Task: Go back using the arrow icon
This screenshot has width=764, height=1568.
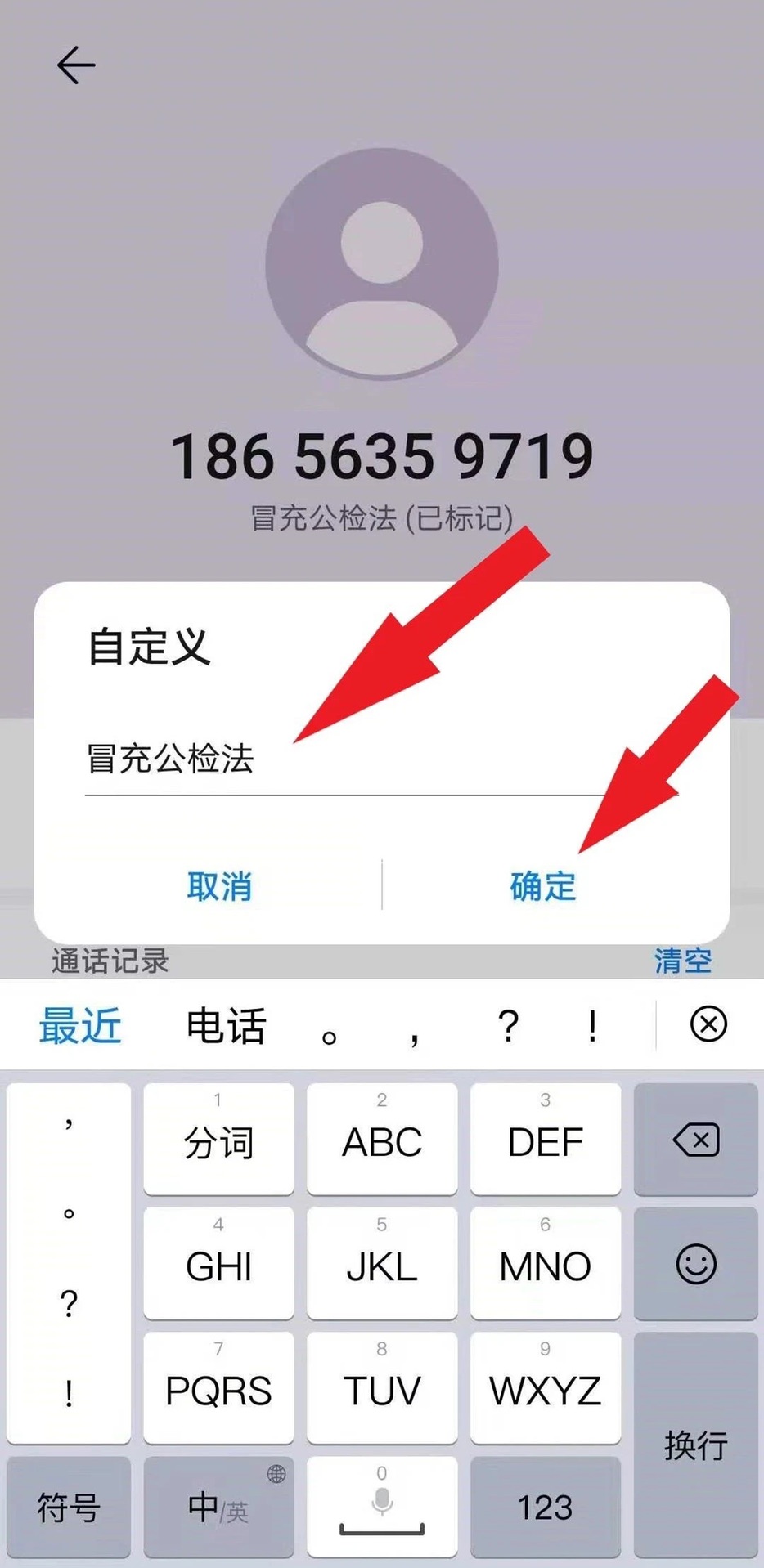Action: [x=76, y=65]
